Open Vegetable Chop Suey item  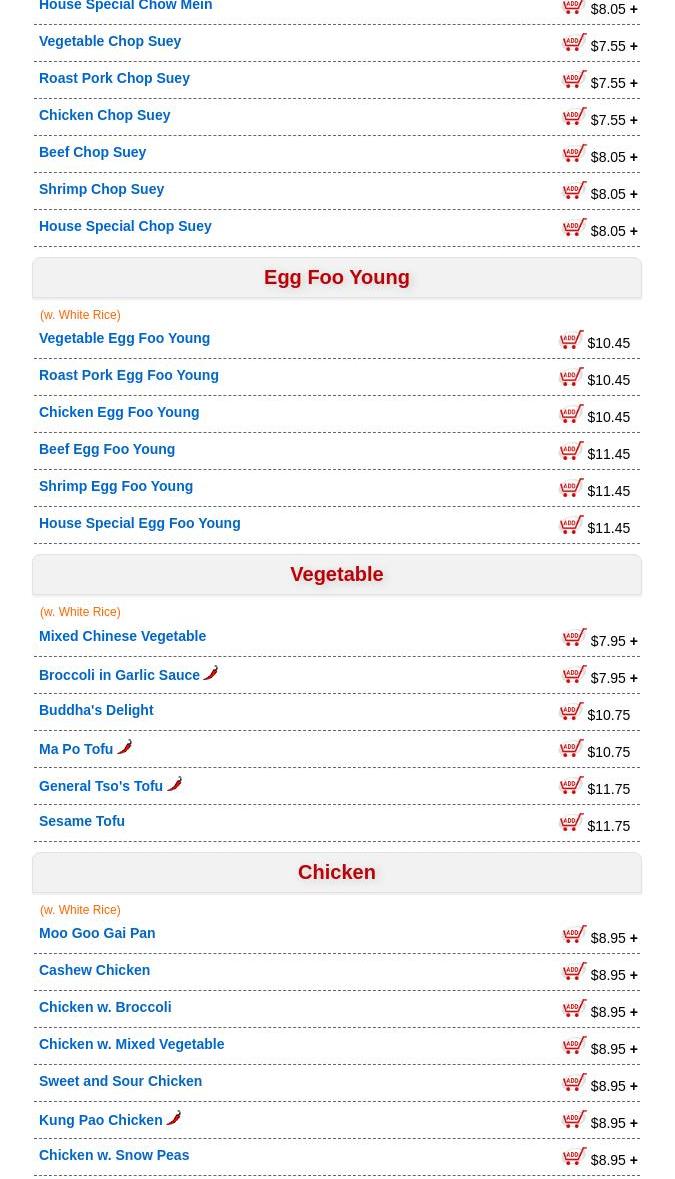click(110, 42)
